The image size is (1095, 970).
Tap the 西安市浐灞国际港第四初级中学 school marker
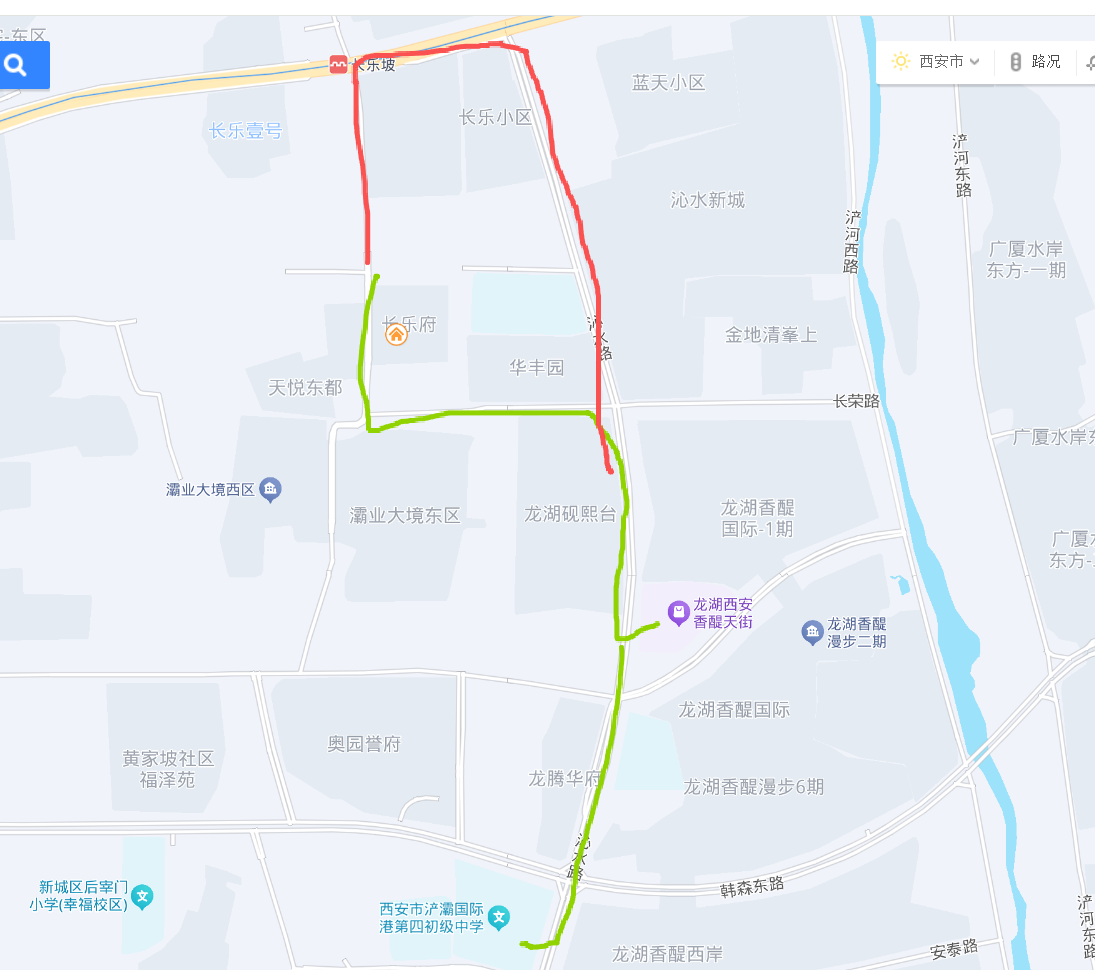coord(499,917)
